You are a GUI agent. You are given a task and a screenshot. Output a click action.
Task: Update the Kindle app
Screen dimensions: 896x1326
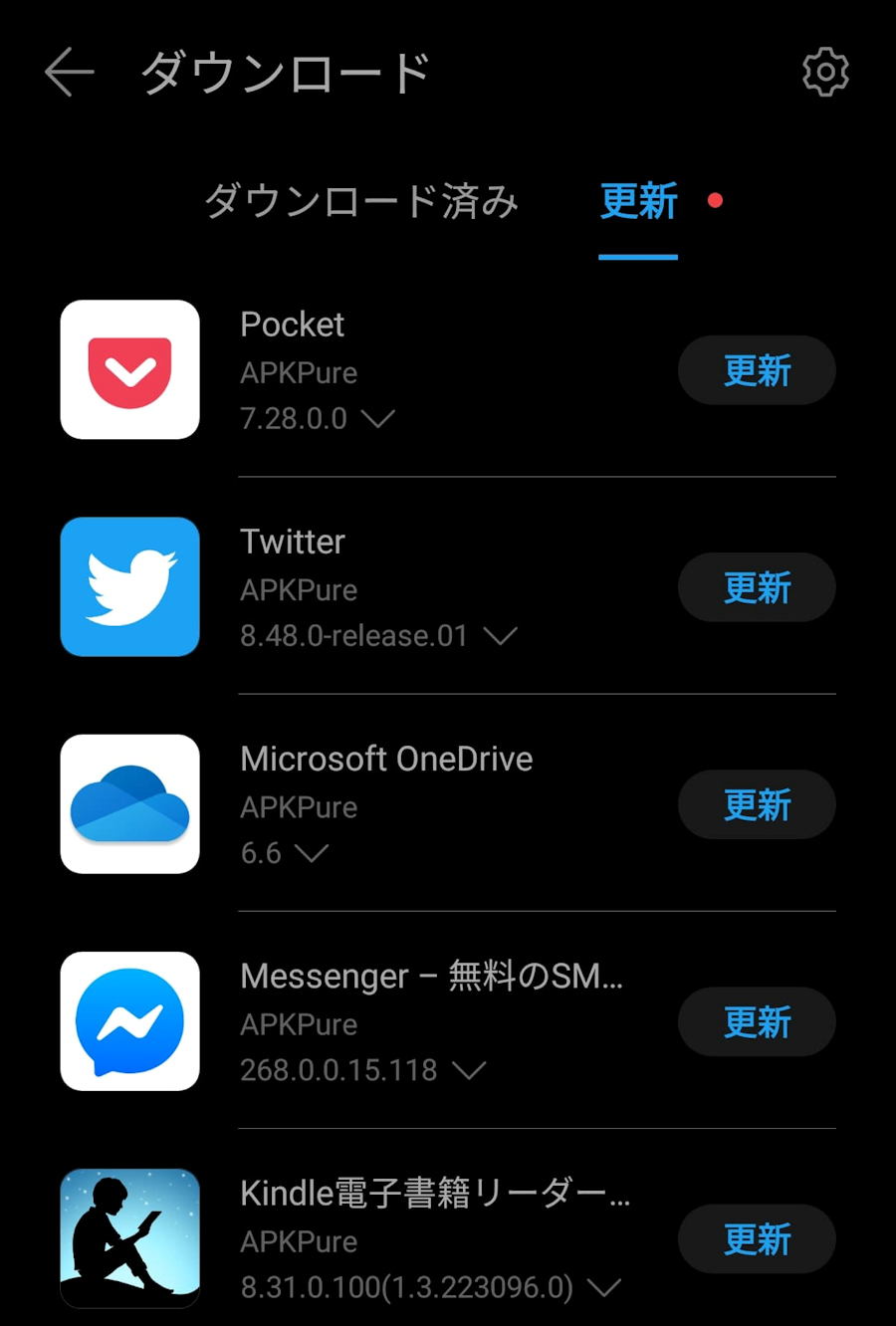tap(757, 1238)
